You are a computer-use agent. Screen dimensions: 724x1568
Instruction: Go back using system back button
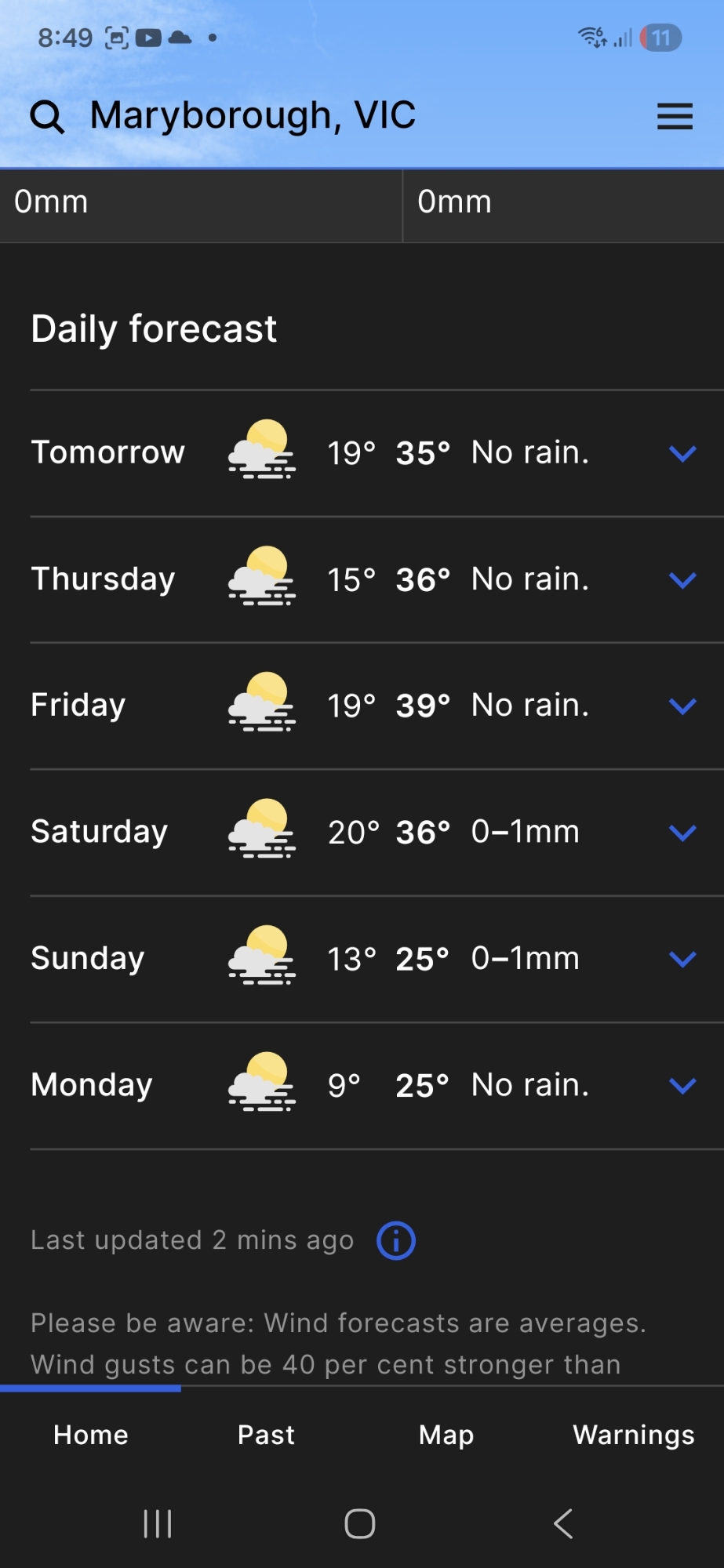point(563,1524)
